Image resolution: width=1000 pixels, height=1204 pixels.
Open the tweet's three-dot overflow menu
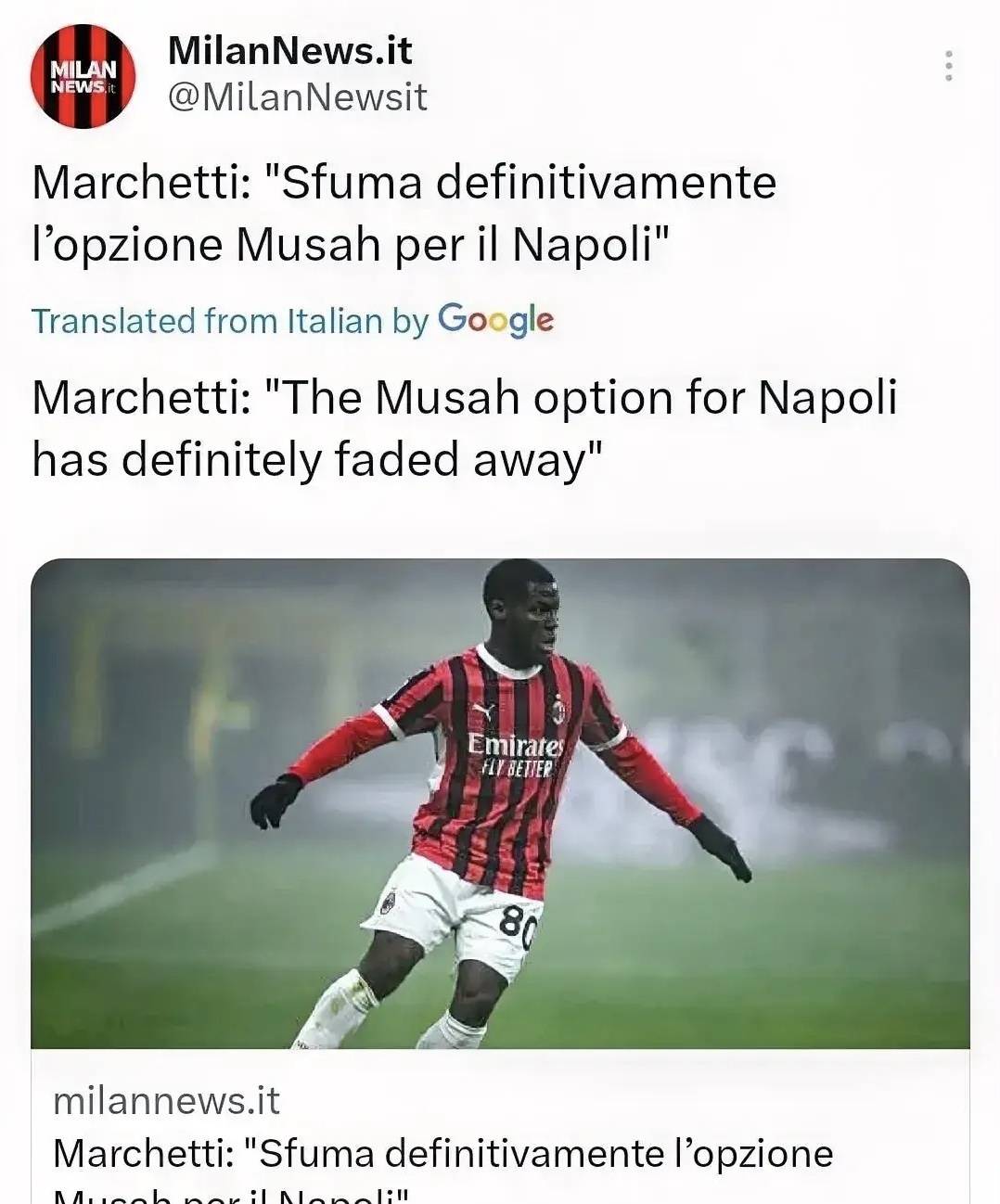[948, 66]
